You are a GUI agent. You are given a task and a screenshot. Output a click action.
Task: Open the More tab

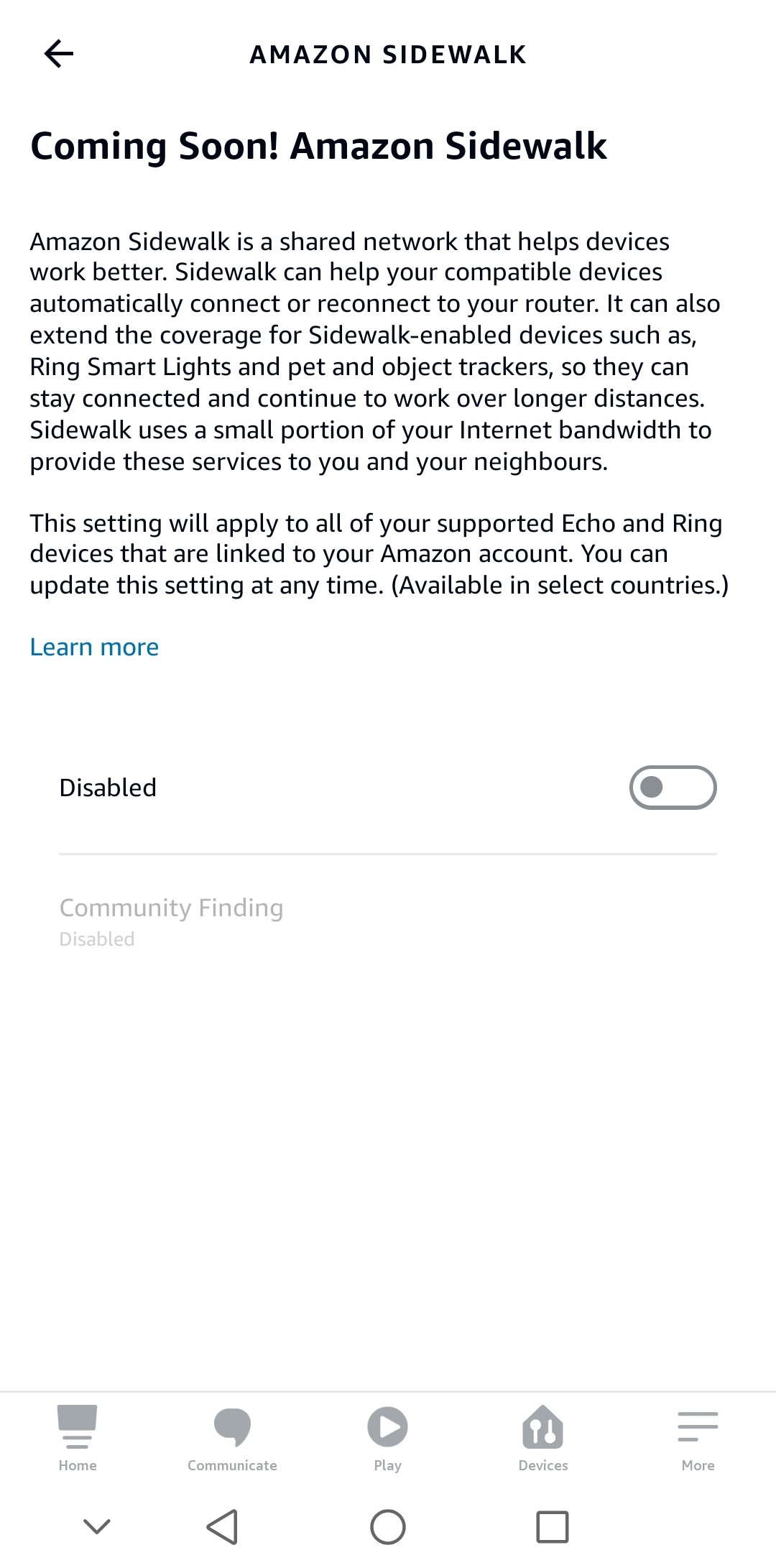click(x=698, y=1439)
